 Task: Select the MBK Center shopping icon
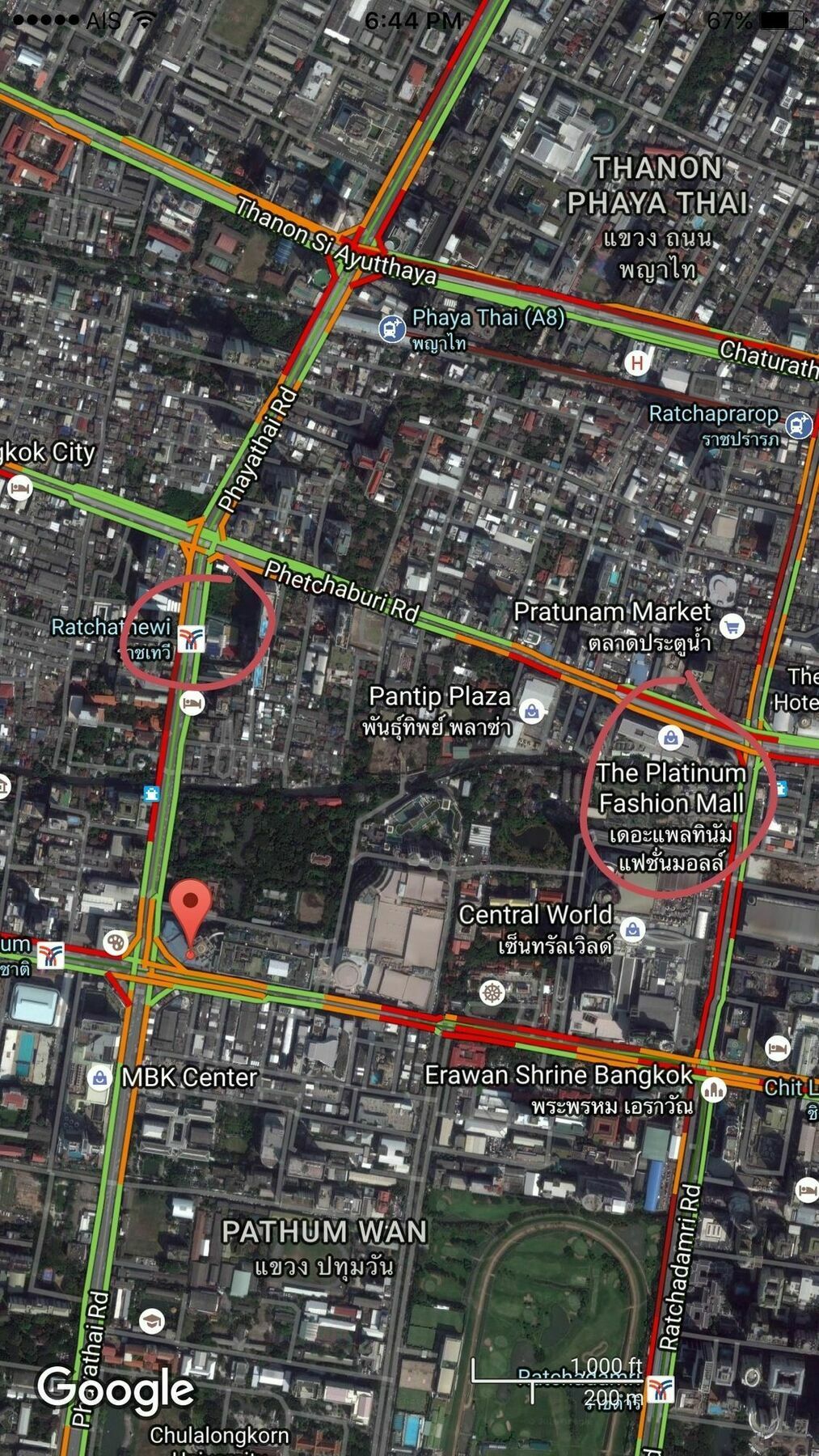[99, 1077]
